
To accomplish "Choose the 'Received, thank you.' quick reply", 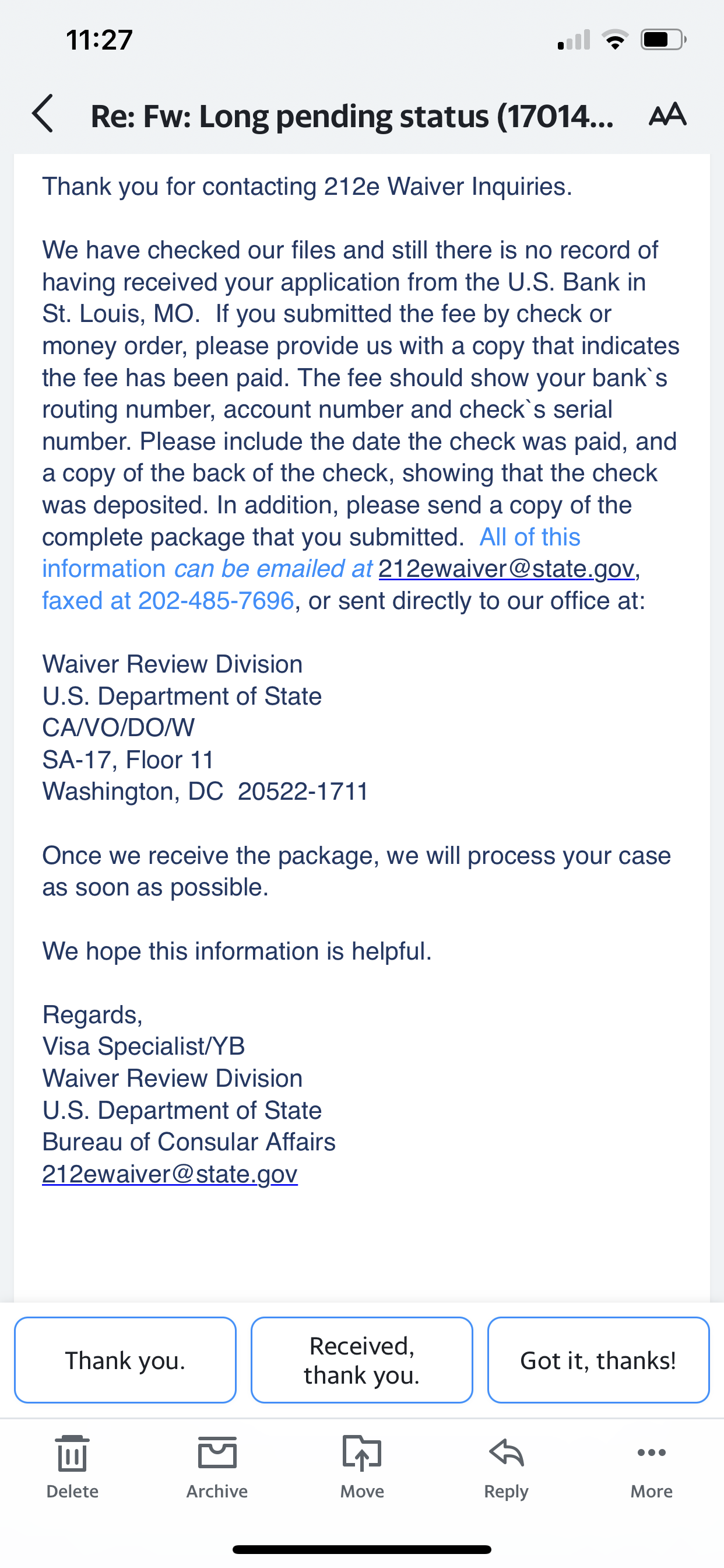I will point(362,1360).
